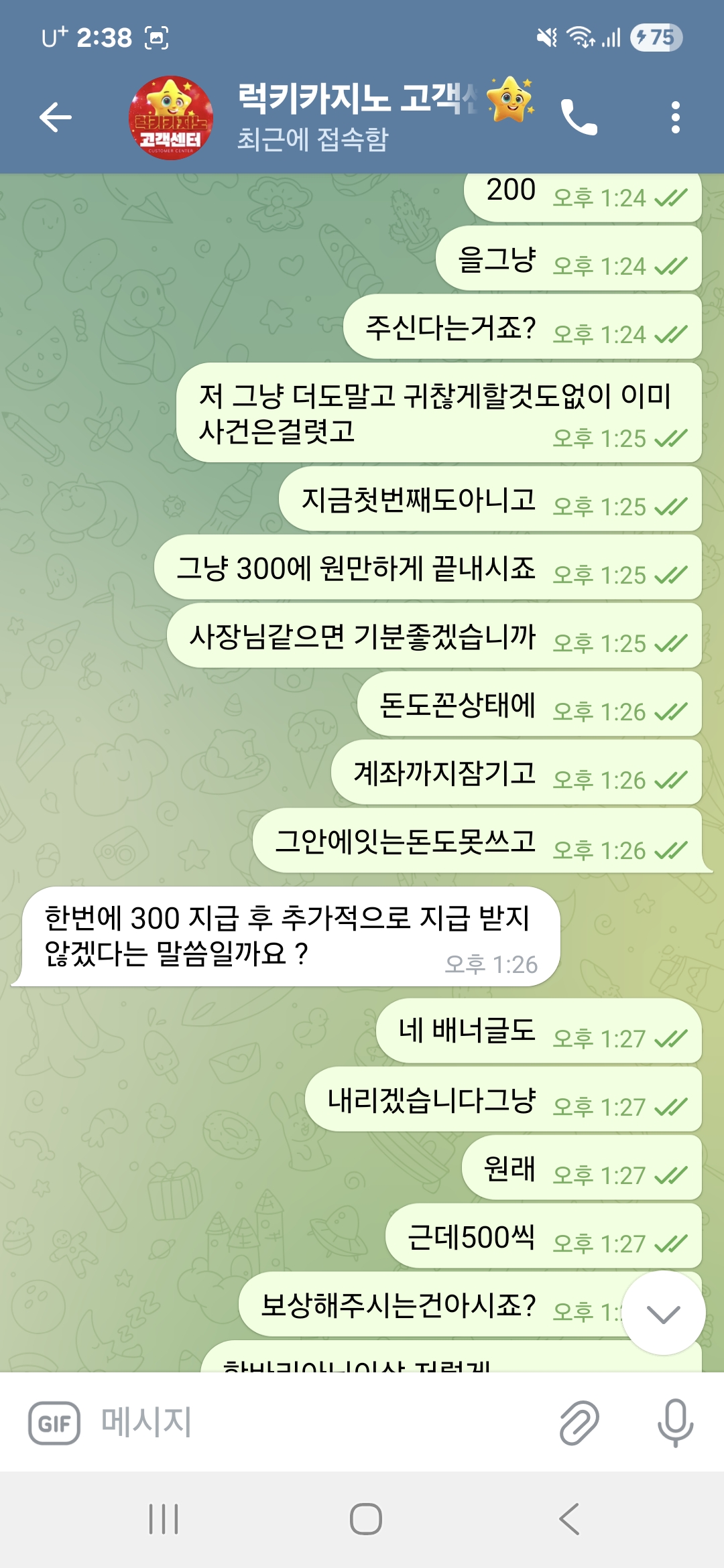Start a voice call with this contact

(579, 117)
